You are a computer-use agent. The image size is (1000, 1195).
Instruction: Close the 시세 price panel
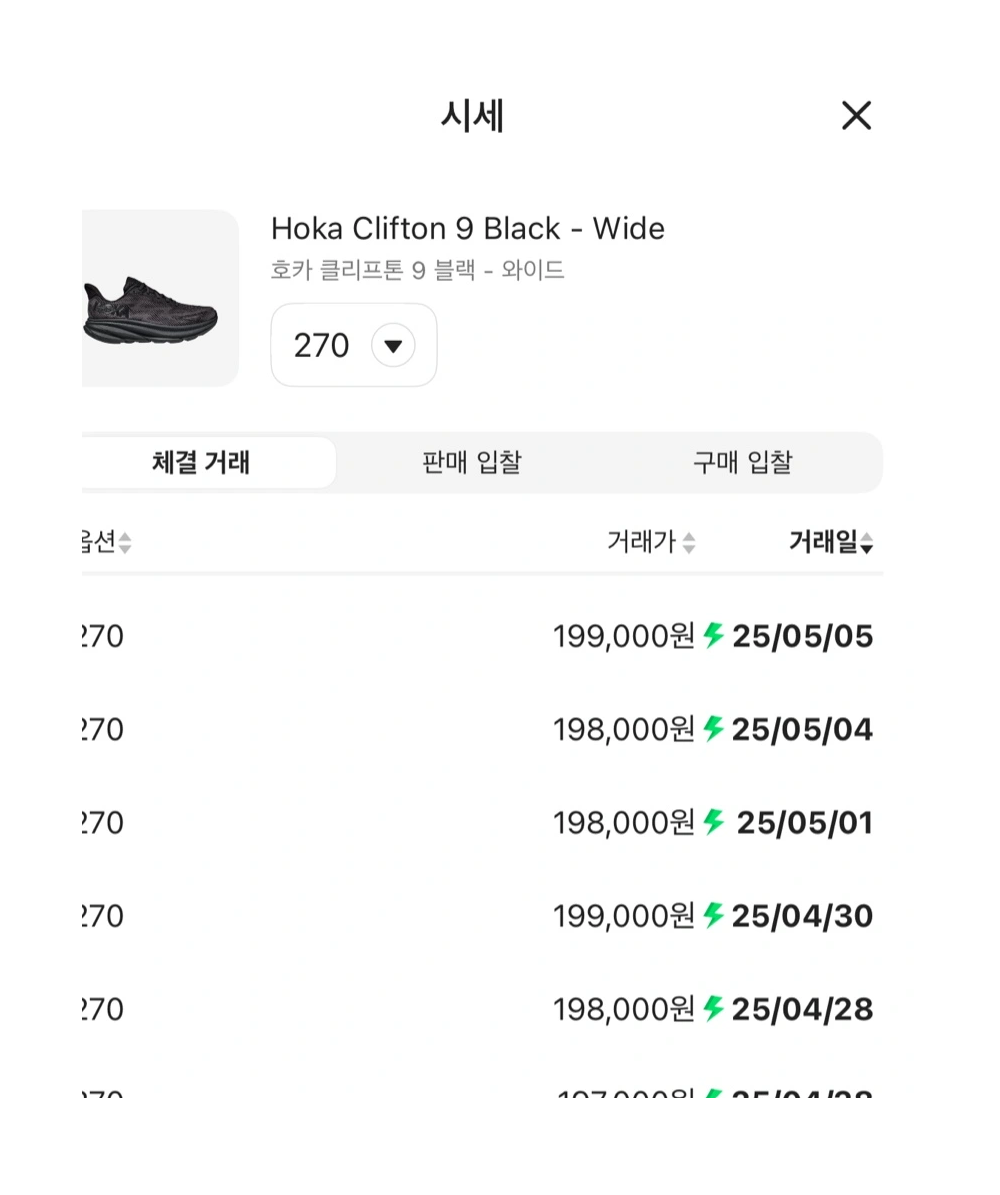856,116
